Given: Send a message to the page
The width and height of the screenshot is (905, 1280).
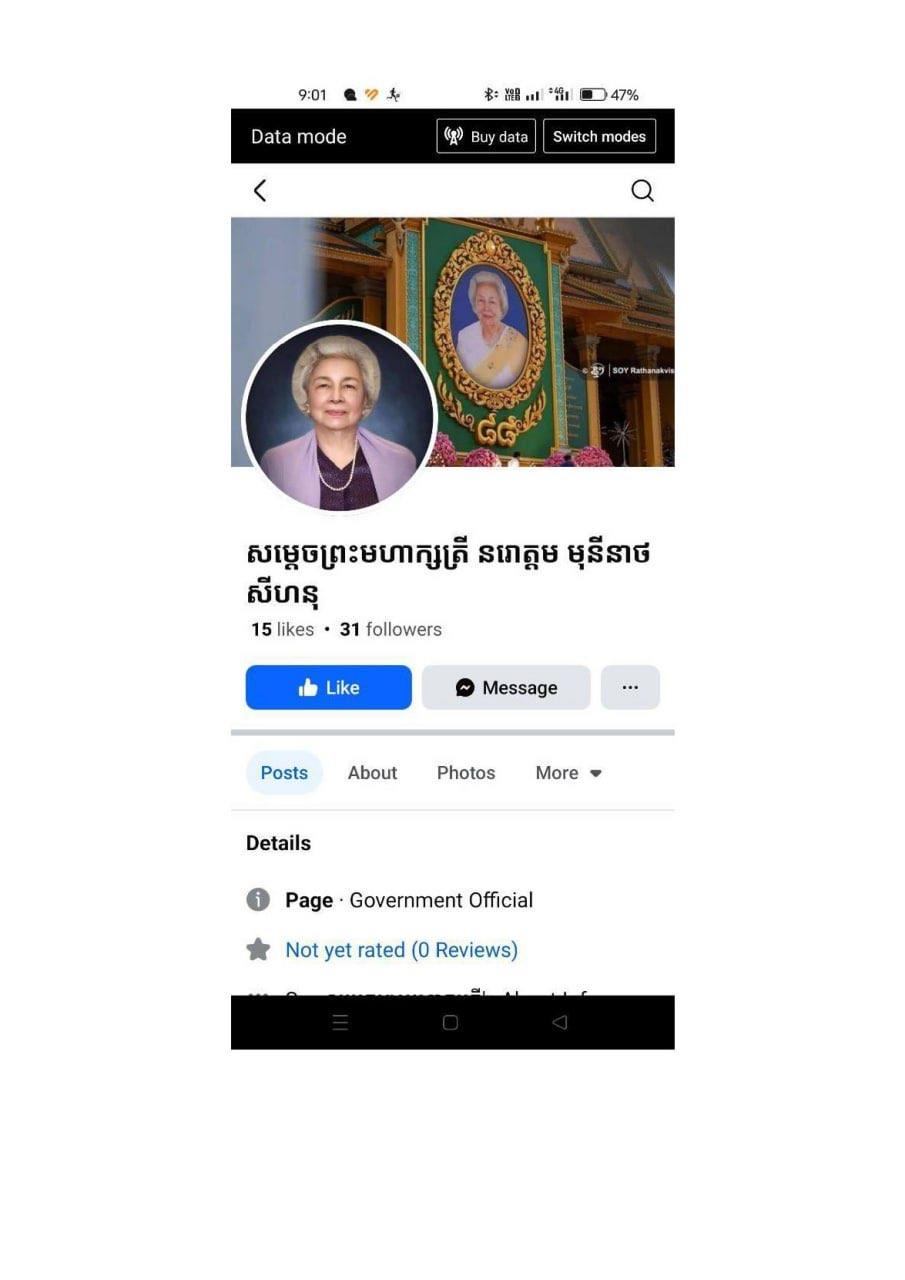Looking at the screenshot, I should [x=506, y=688].
